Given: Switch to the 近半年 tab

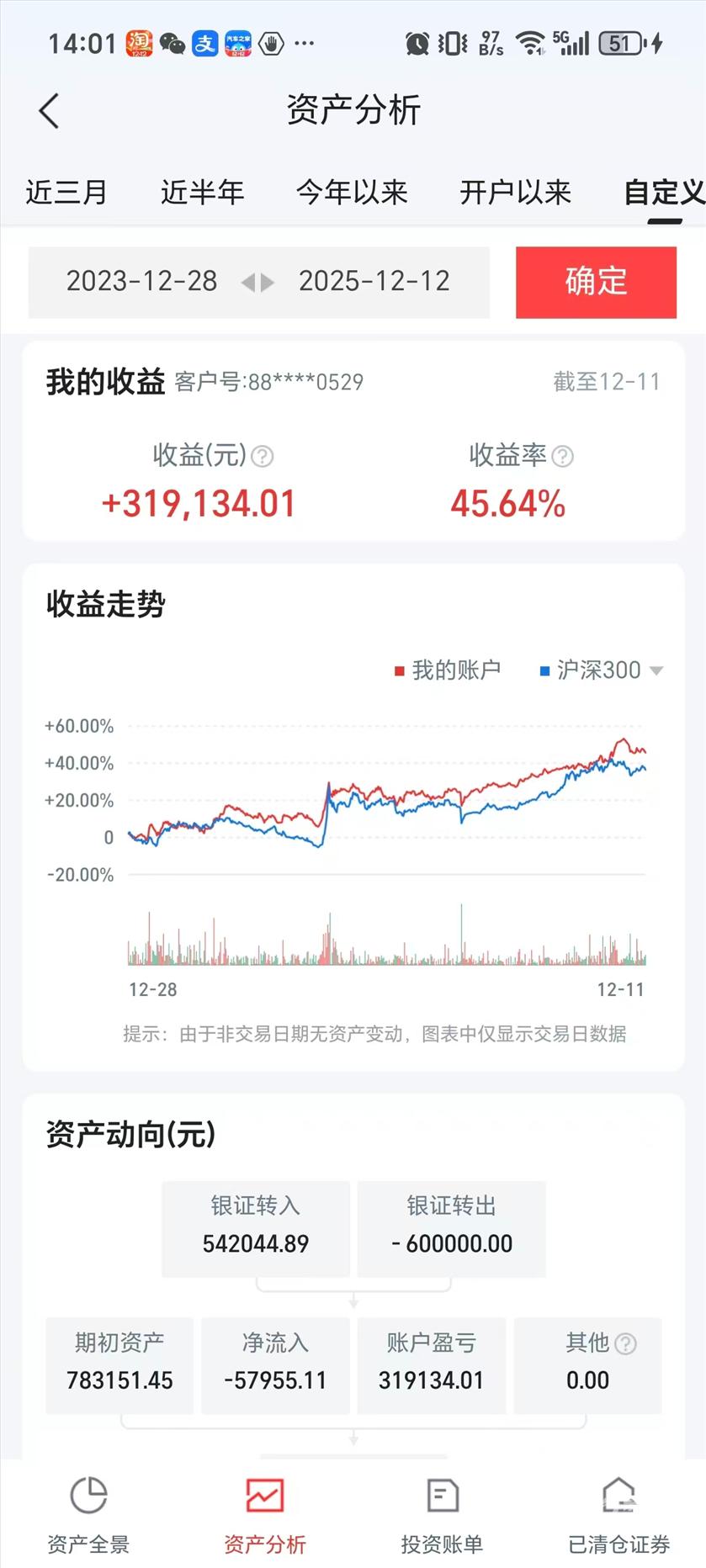Looking at the screenshot, I should pos(202,193).
